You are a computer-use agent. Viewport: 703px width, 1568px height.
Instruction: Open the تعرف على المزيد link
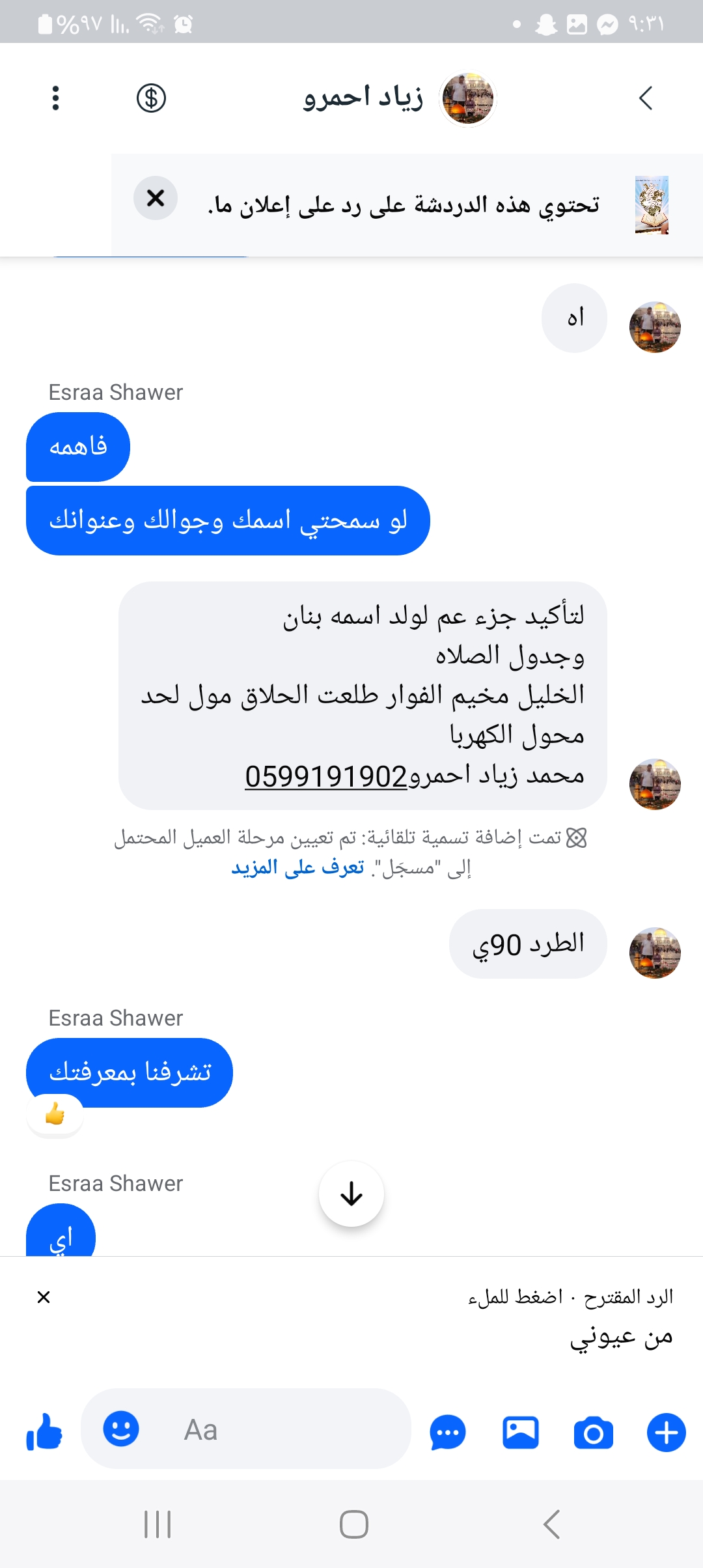coord(297,867)
